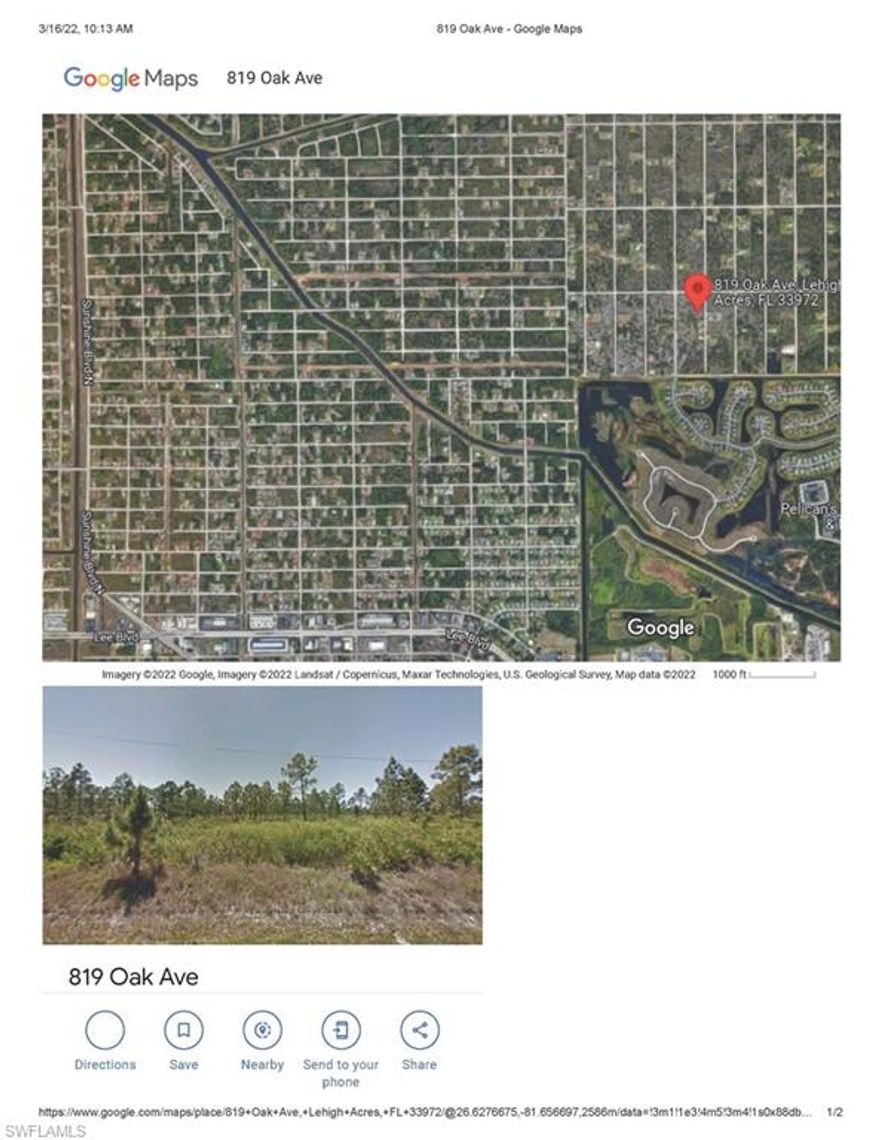This screenshot has height=1140, width=880.
Task: Click the Directions label text
Action: click(x=105, y=1064)
